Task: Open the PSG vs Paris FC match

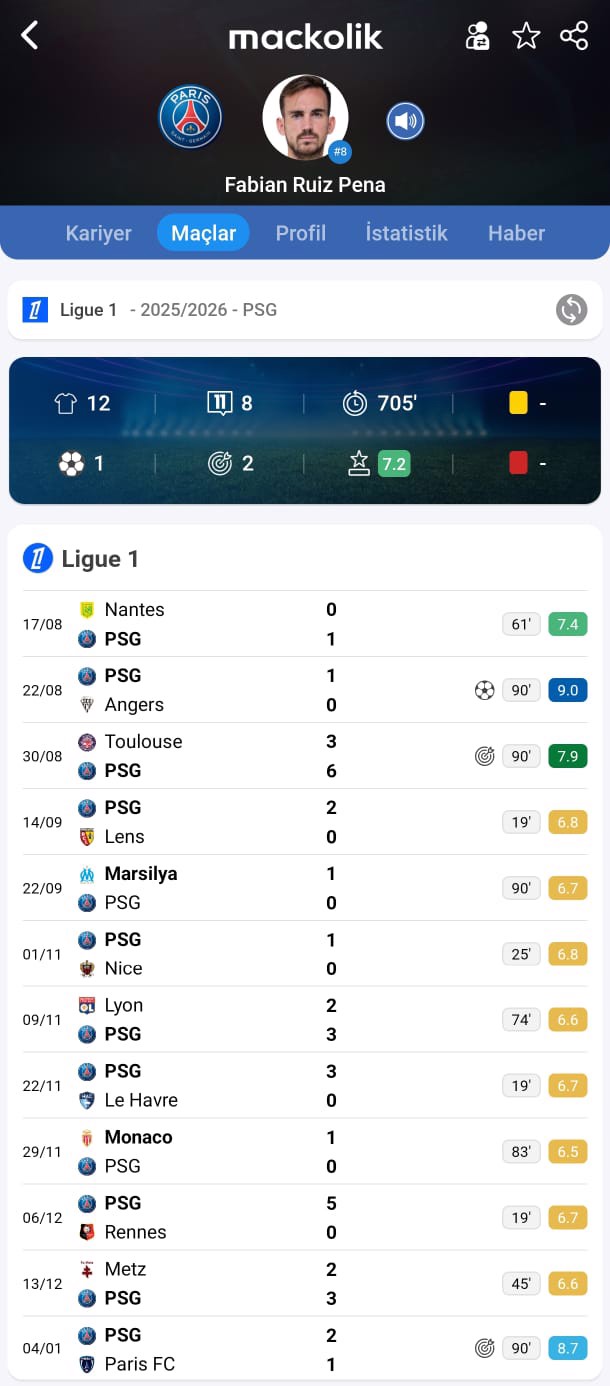Action: pyautogui.click(x=300, y=1349)
